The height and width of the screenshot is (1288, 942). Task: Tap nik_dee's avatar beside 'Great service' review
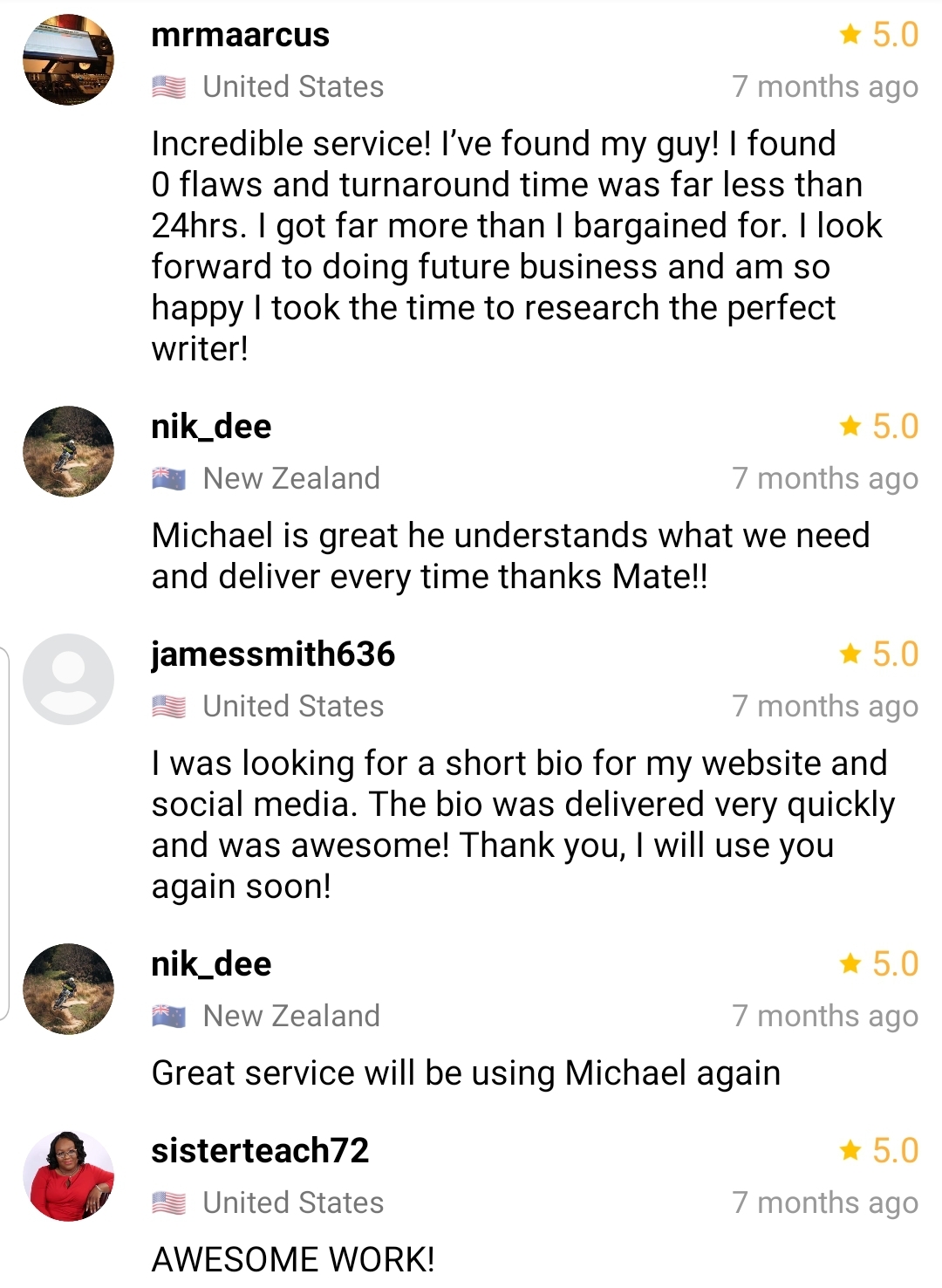68,989
